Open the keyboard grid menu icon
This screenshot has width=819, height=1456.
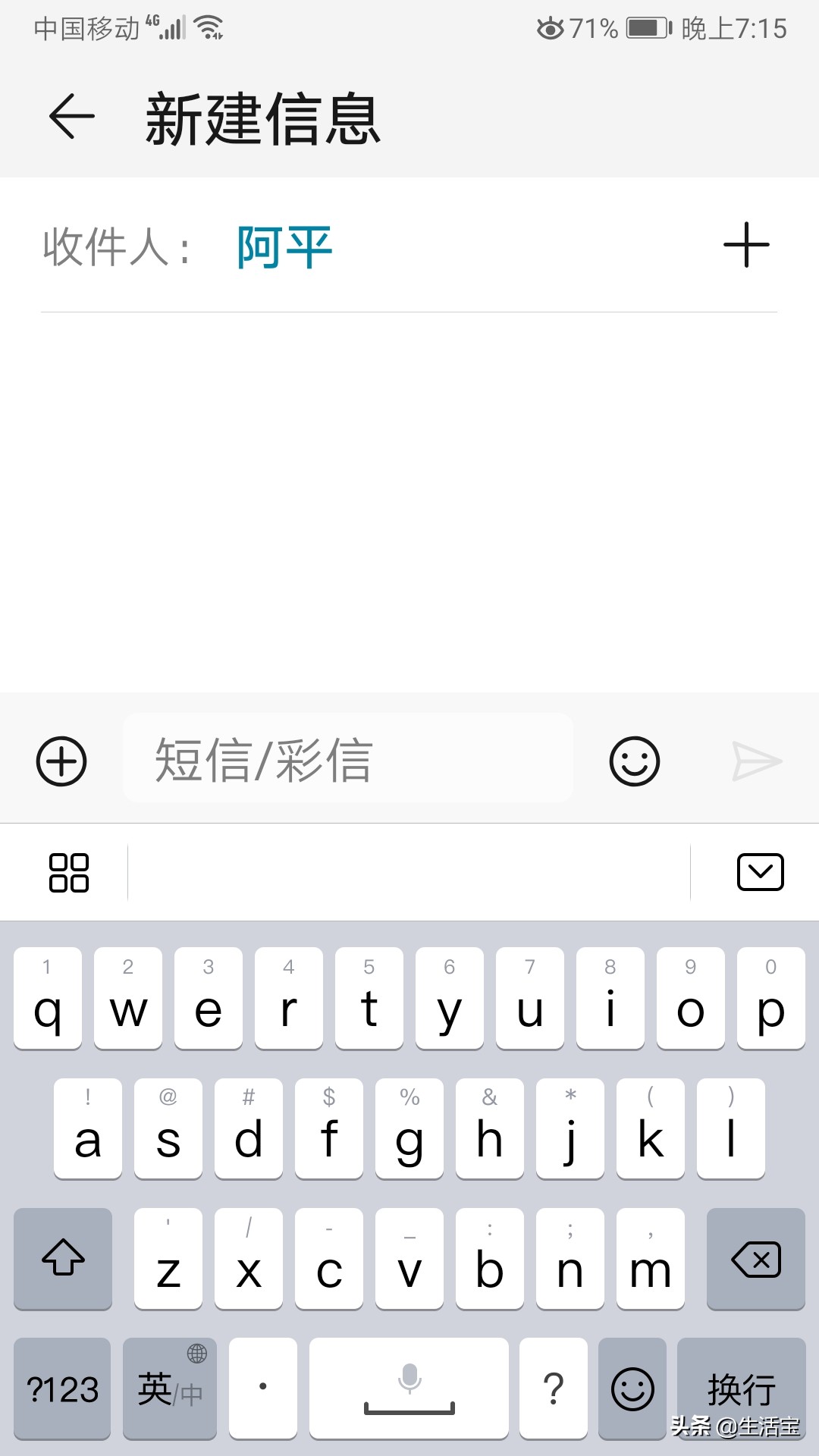[x=68, y=873]
